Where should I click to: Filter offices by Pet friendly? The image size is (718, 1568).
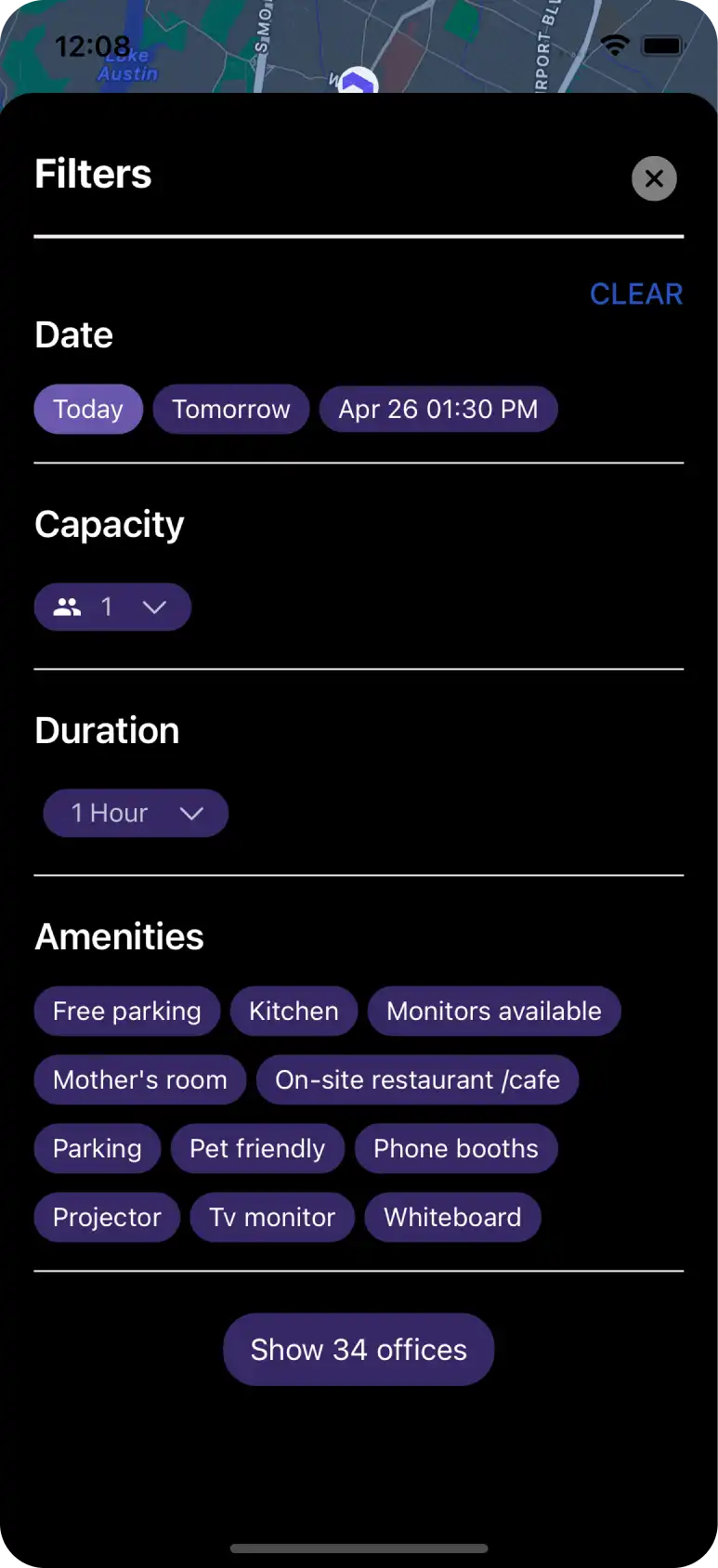coord(257,1149)
